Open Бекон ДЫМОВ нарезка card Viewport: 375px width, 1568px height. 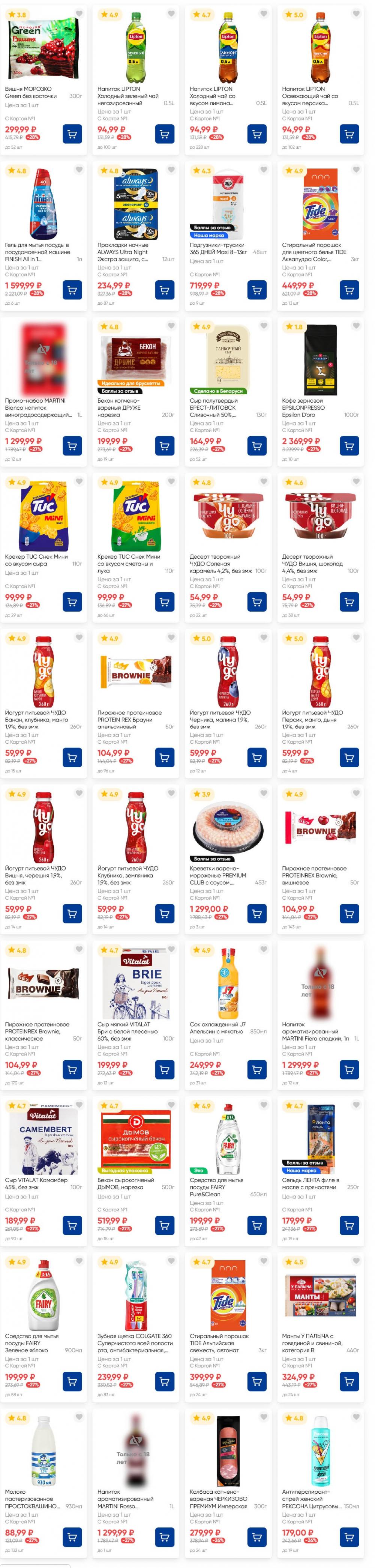135,1141
